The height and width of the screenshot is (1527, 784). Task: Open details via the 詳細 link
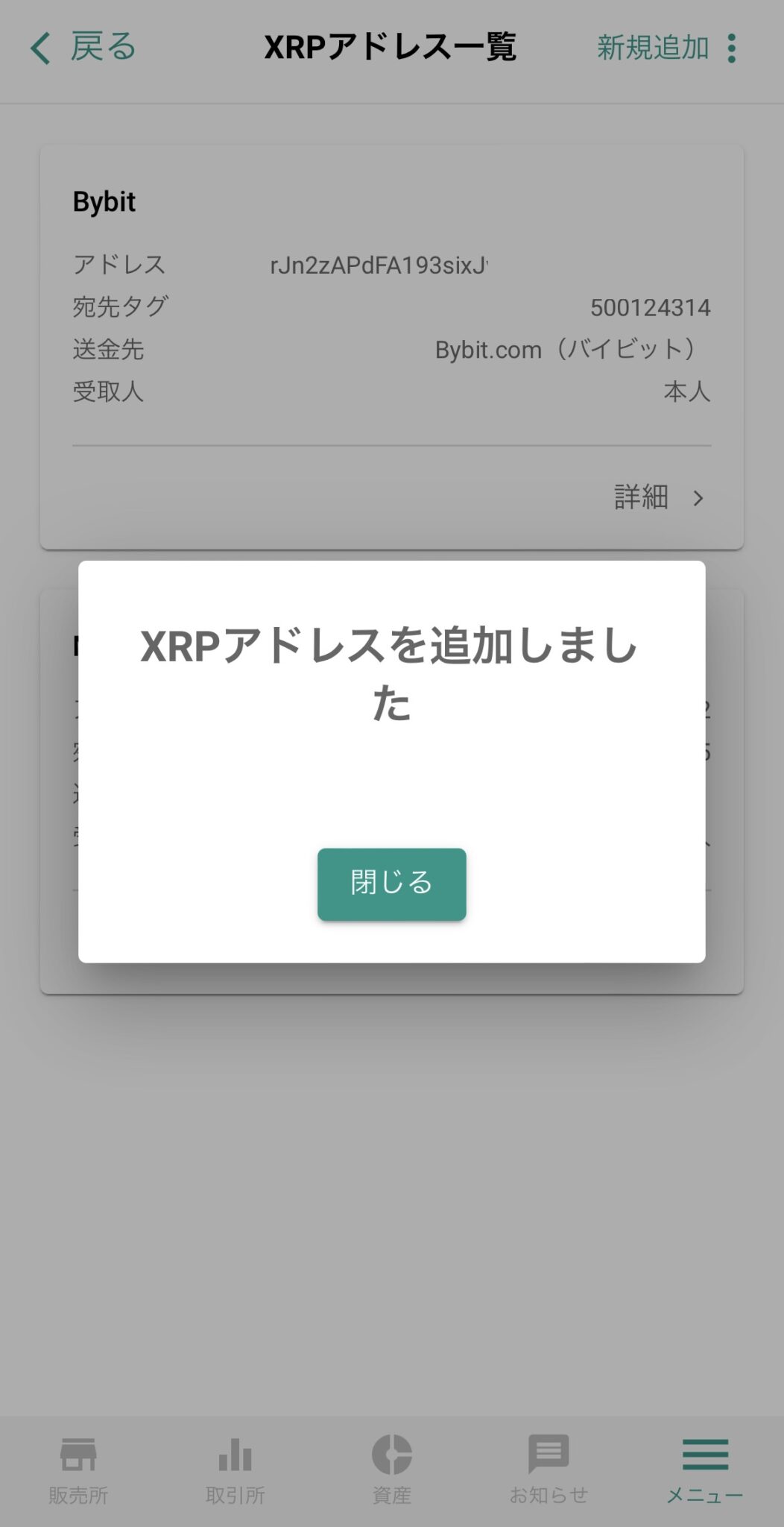point(641,497)
